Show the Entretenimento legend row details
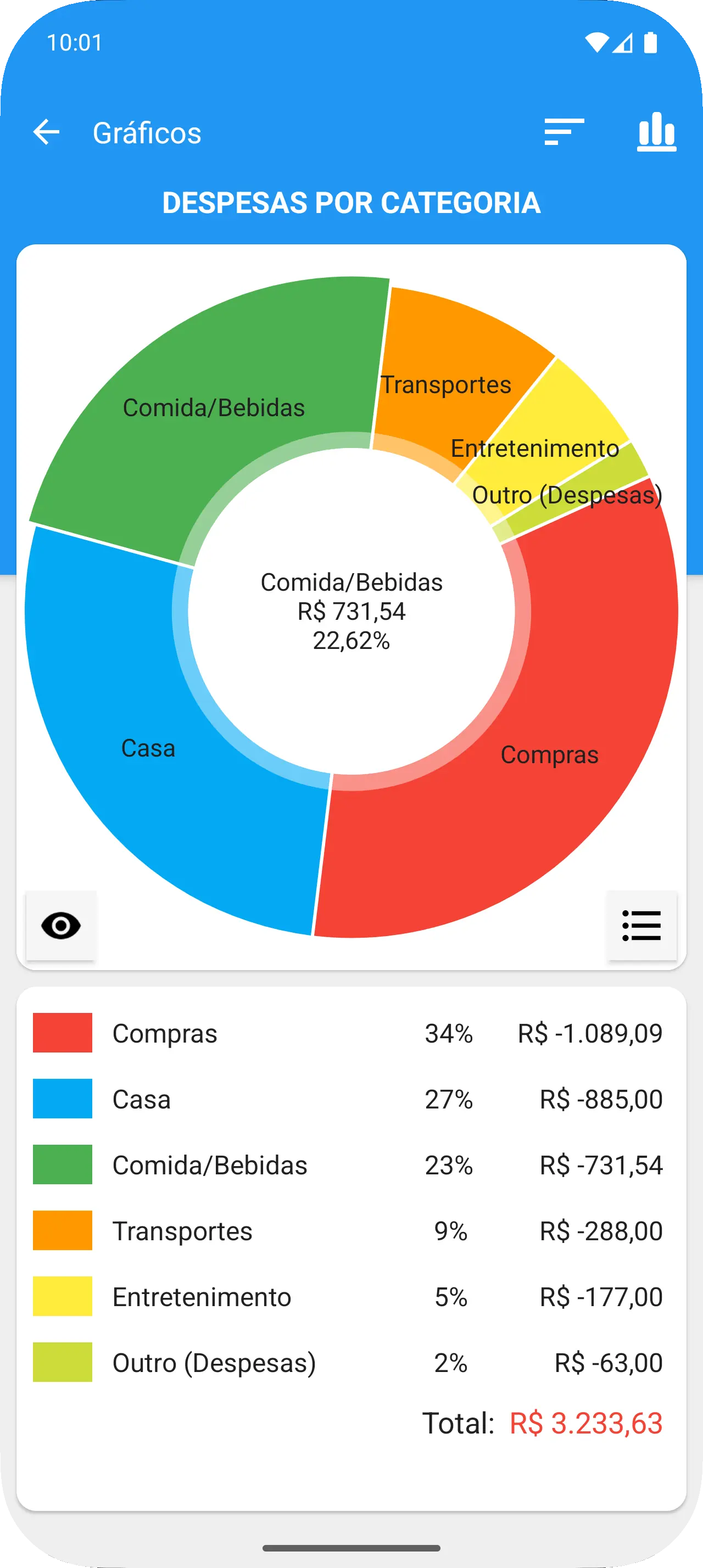The height and width of the screenshot is (1568, 703). tap(350, 1297)
